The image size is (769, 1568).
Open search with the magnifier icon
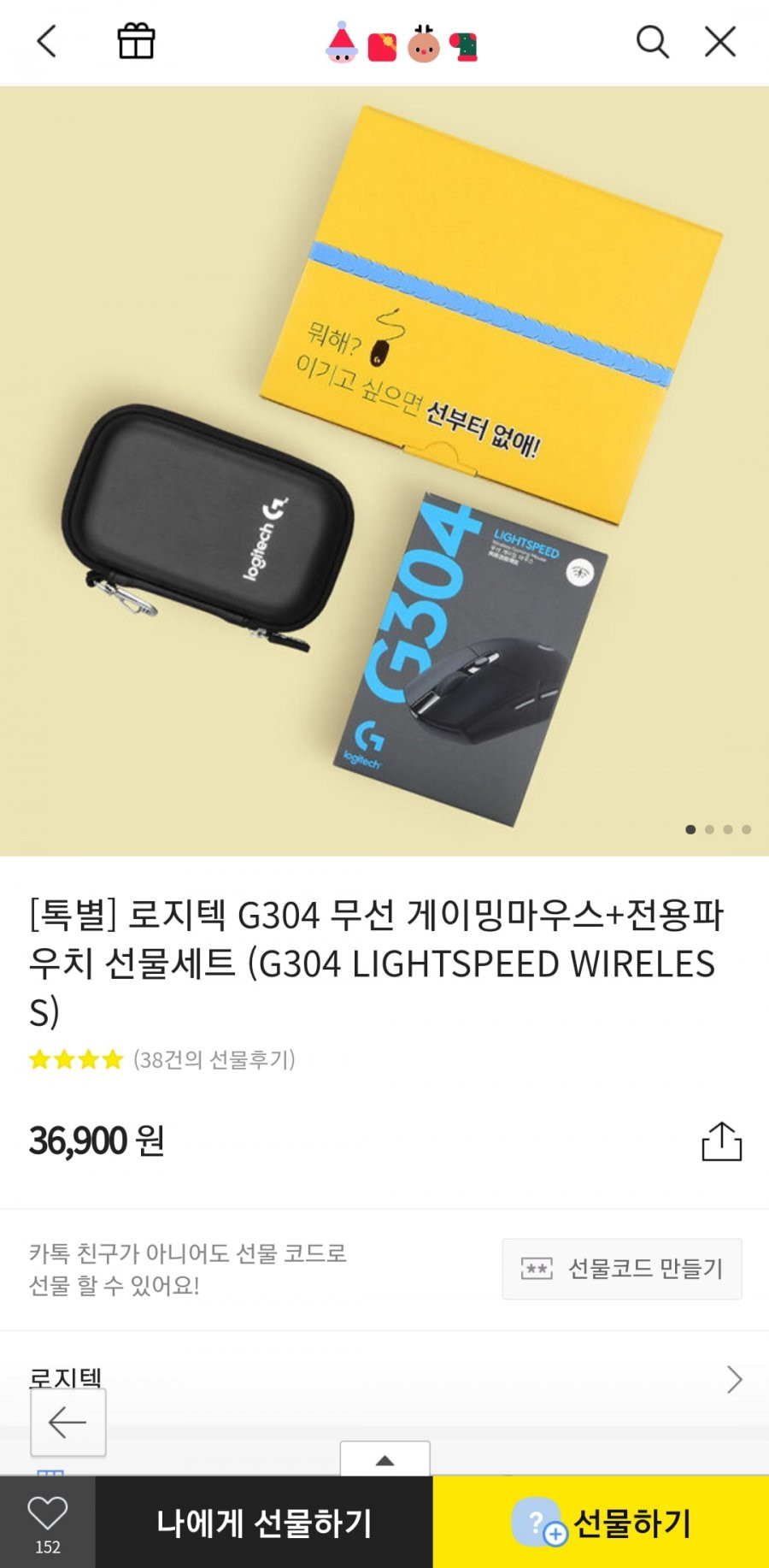tap(652, 41)
